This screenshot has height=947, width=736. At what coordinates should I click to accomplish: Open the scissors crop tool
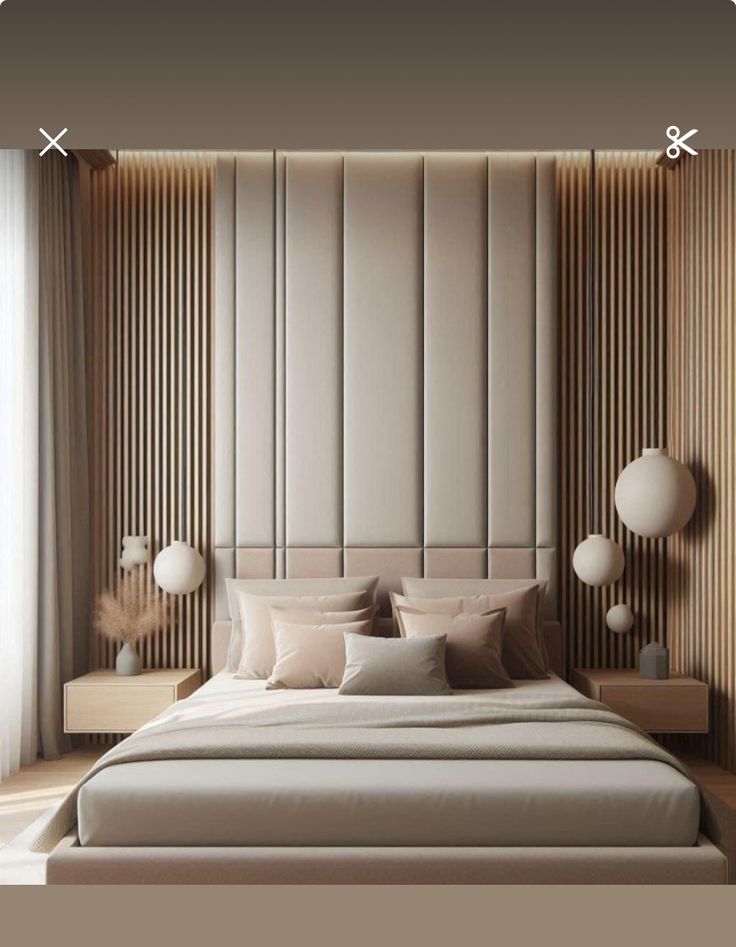click(x=681, y=142)
